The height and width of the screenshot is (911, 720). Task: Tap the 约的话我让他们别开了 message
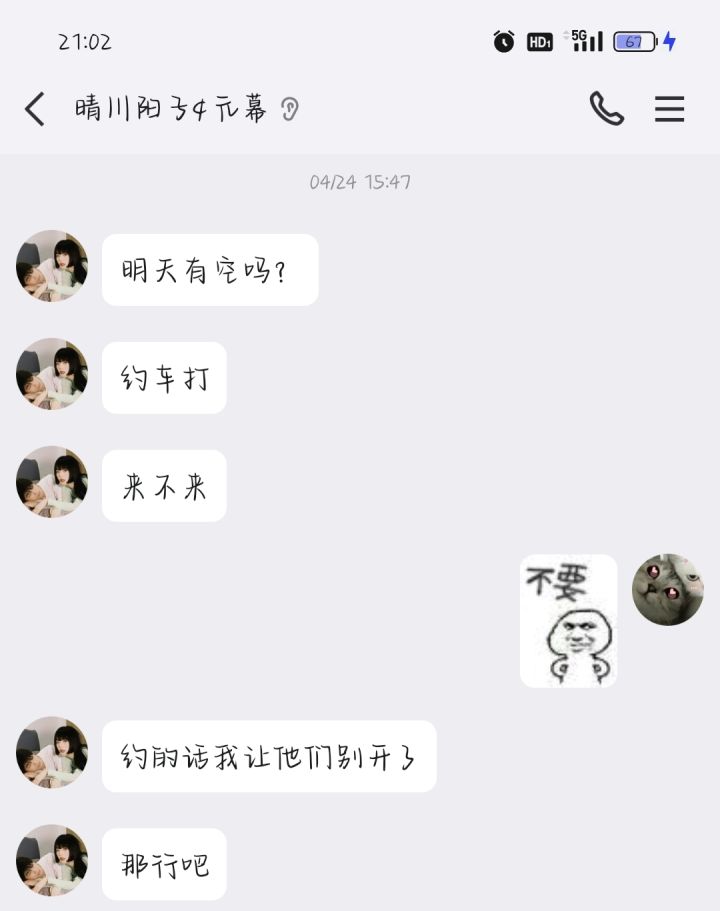268,757
